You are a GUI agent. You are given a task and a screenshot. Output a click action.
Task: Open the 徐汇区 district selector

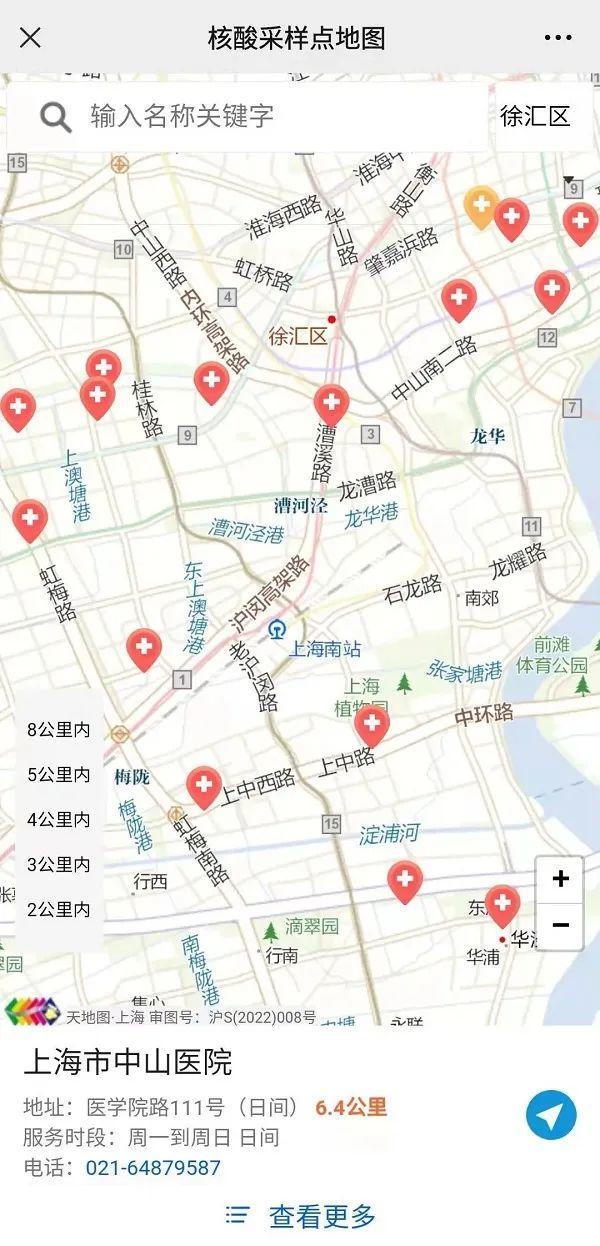click(x=535, y=116)
